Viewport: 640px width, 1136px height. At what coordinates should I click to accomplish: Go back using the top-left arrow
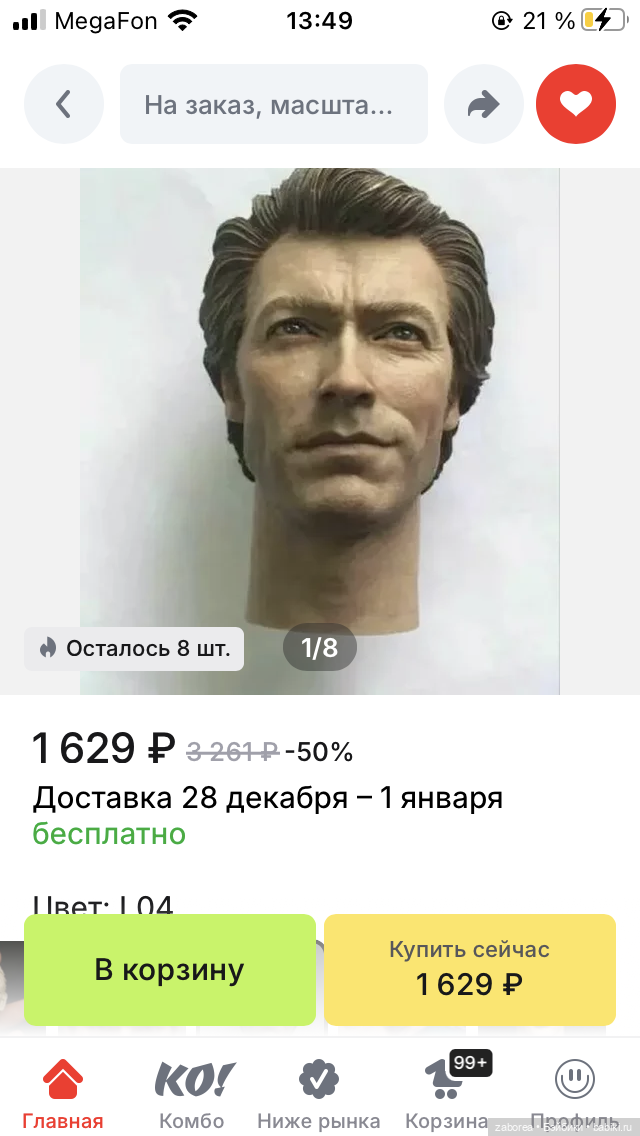point(63,104)
